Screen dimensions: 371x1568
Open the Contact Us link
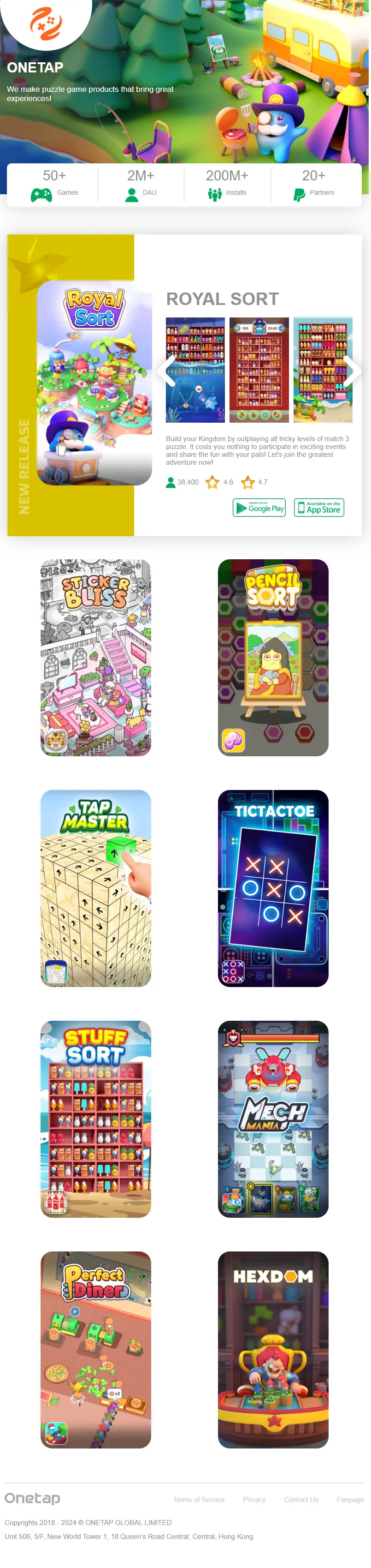tap(301, 1499)
